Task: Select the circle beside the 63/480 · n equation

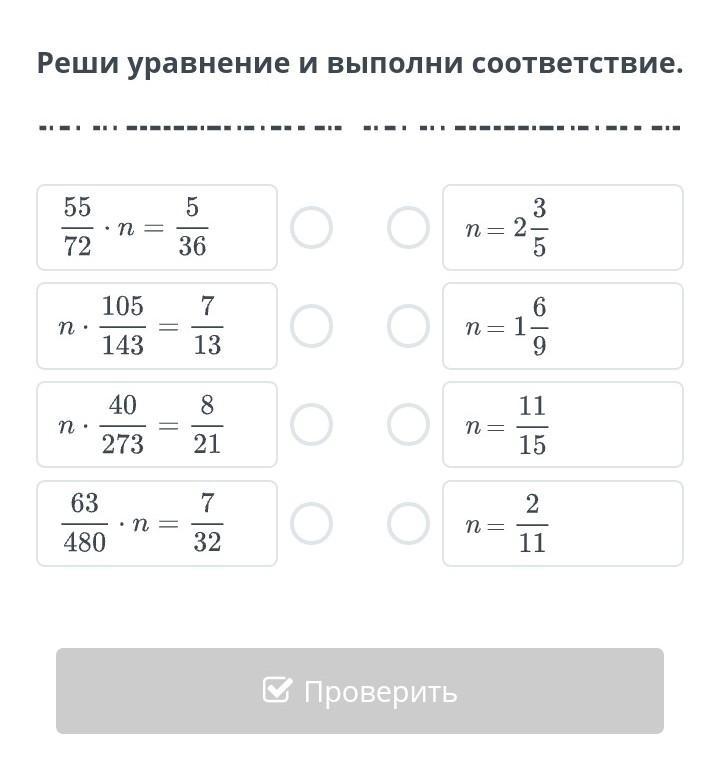Action: (x=311, y=523)
